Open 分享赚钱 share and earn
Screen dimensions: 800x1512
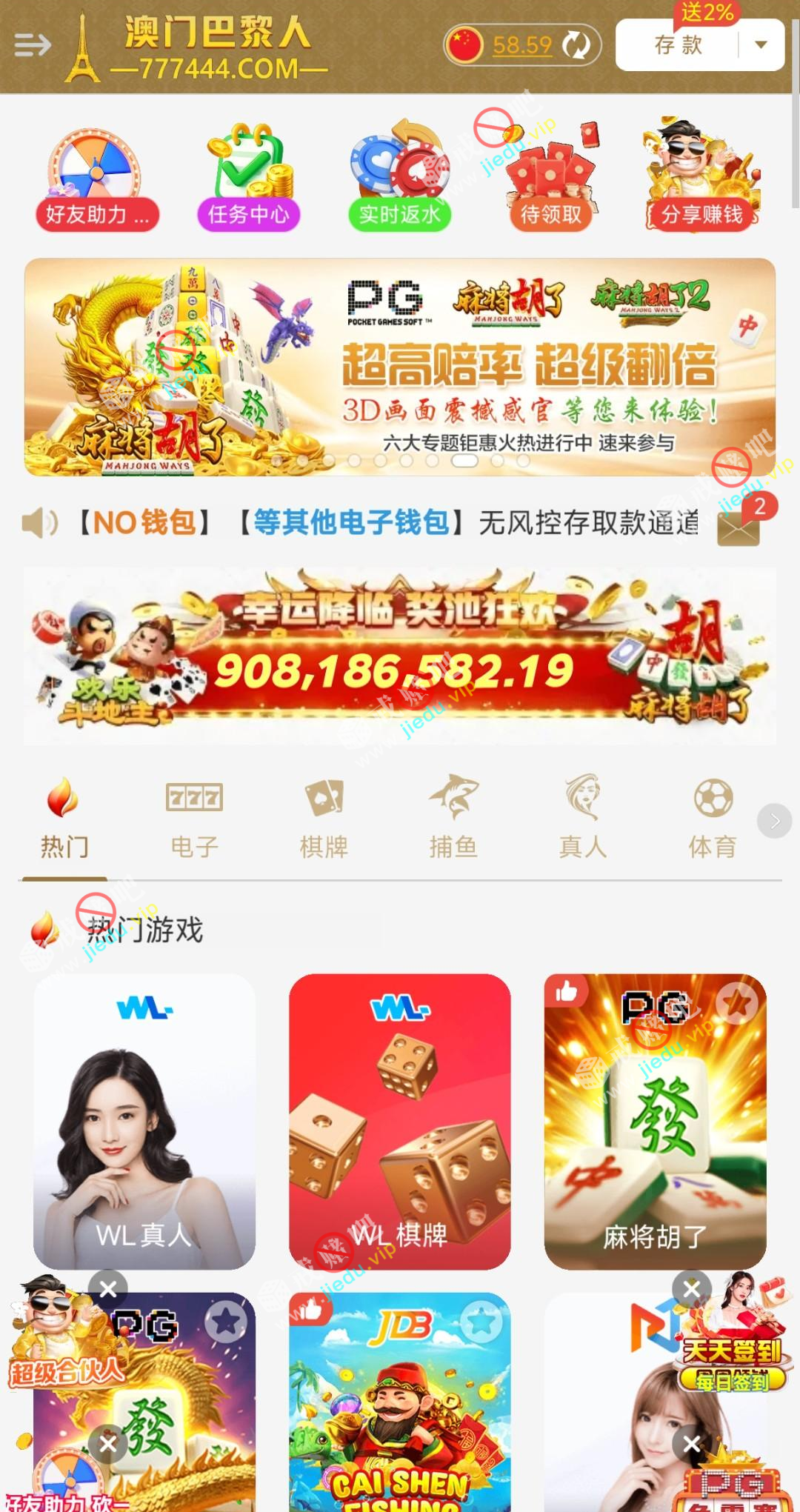click(x=701, y=179)
